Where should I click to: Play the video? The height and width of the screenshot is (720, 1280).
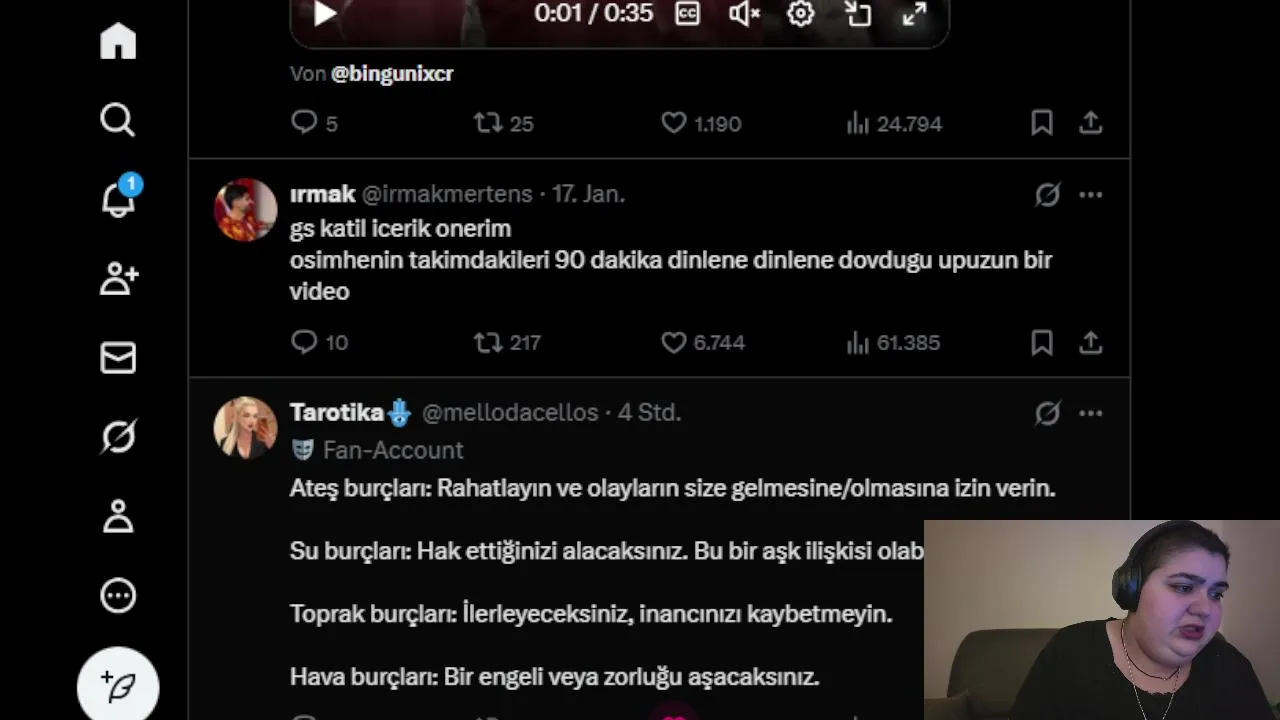(325, 14)
